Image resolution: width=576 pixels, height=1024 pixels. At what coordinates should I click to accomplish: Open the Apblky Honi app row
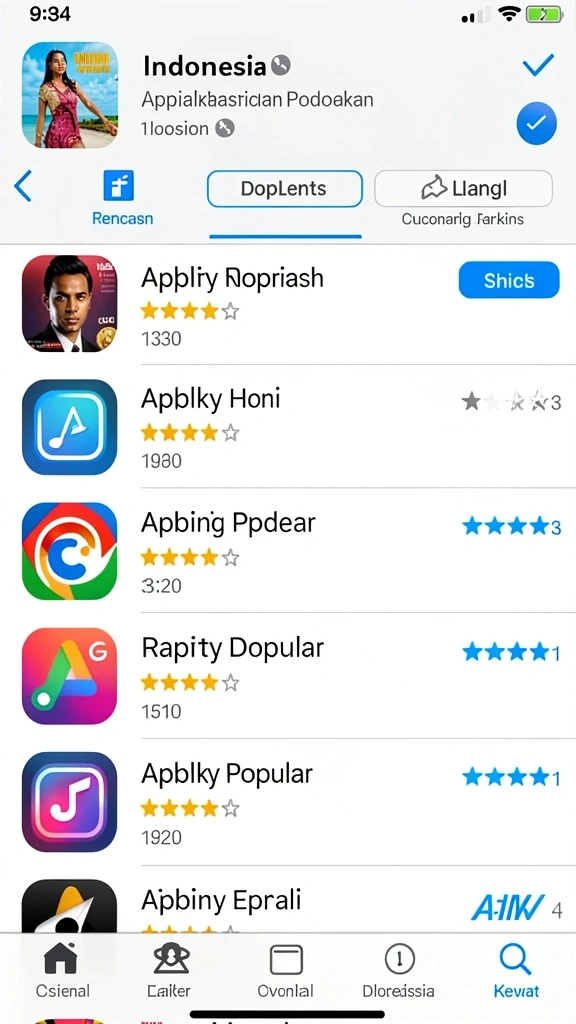pos(287,426)
